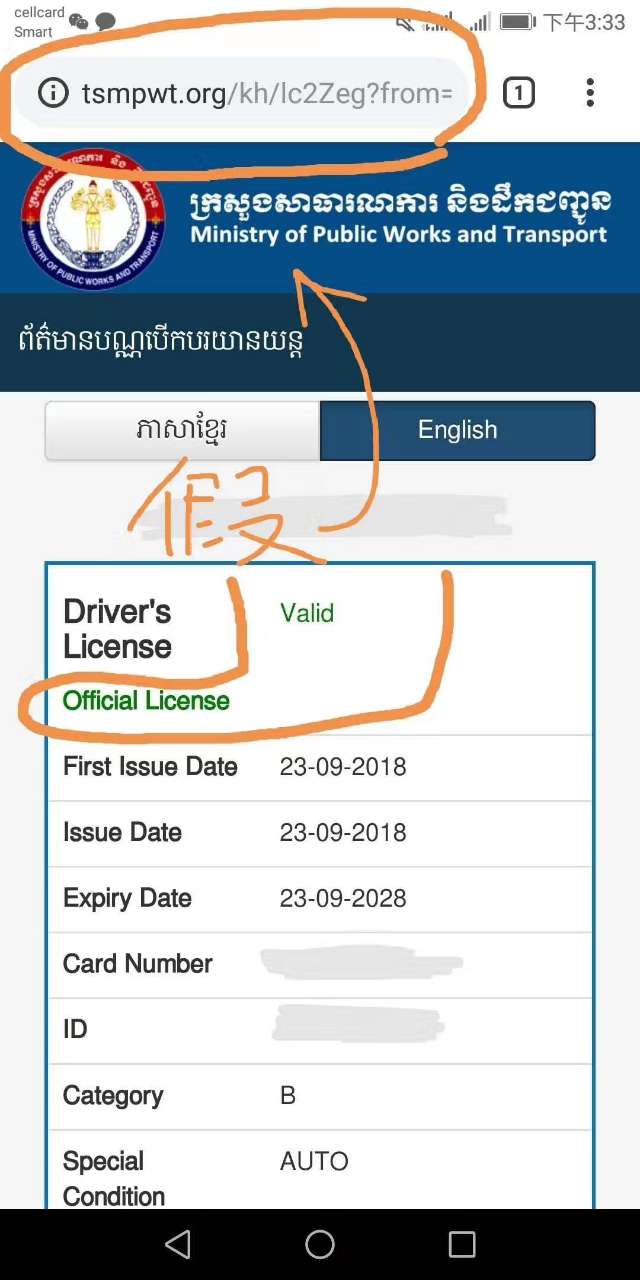Switch the page language to ភាសាខ្មែរ
The width and height of the screenshot is (640, 1280).
(182, 430)
